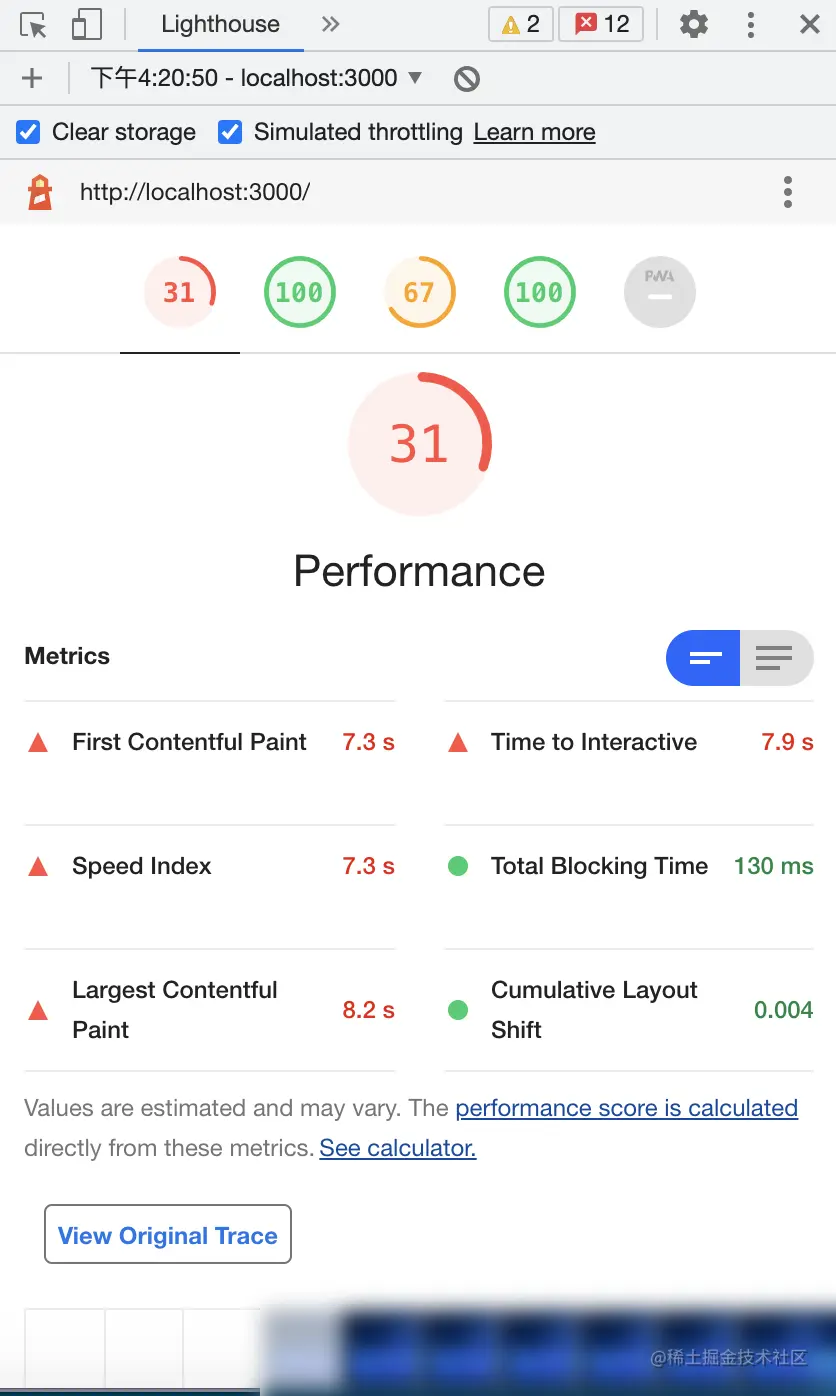Open the 2 warnings badge
Viewport: 836px width, 1396px height.
pos(520,25)
